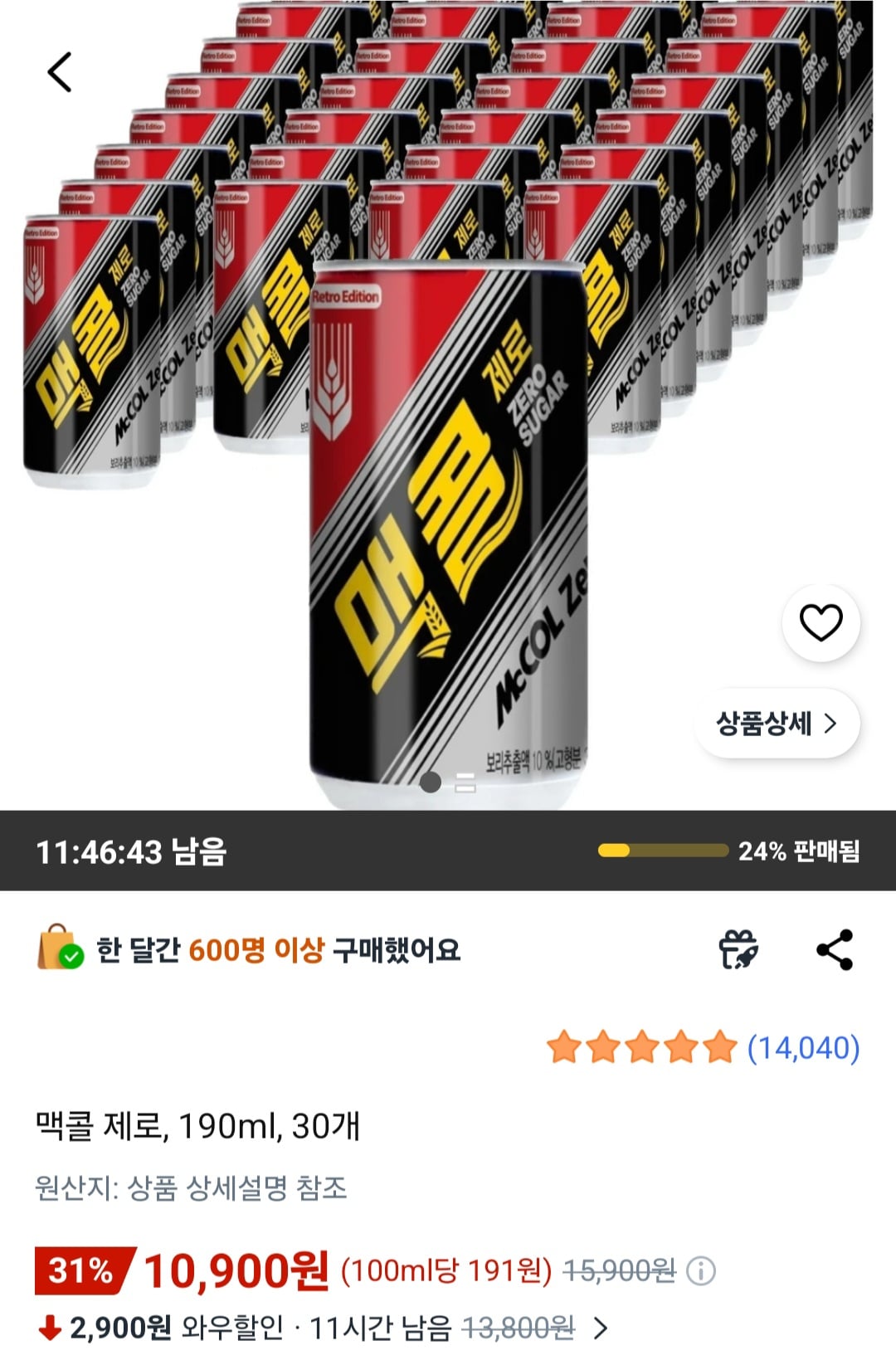Viewport: 896px width, 1360px height.
Task: Add product to wishlist with heart
Action: 821,623
